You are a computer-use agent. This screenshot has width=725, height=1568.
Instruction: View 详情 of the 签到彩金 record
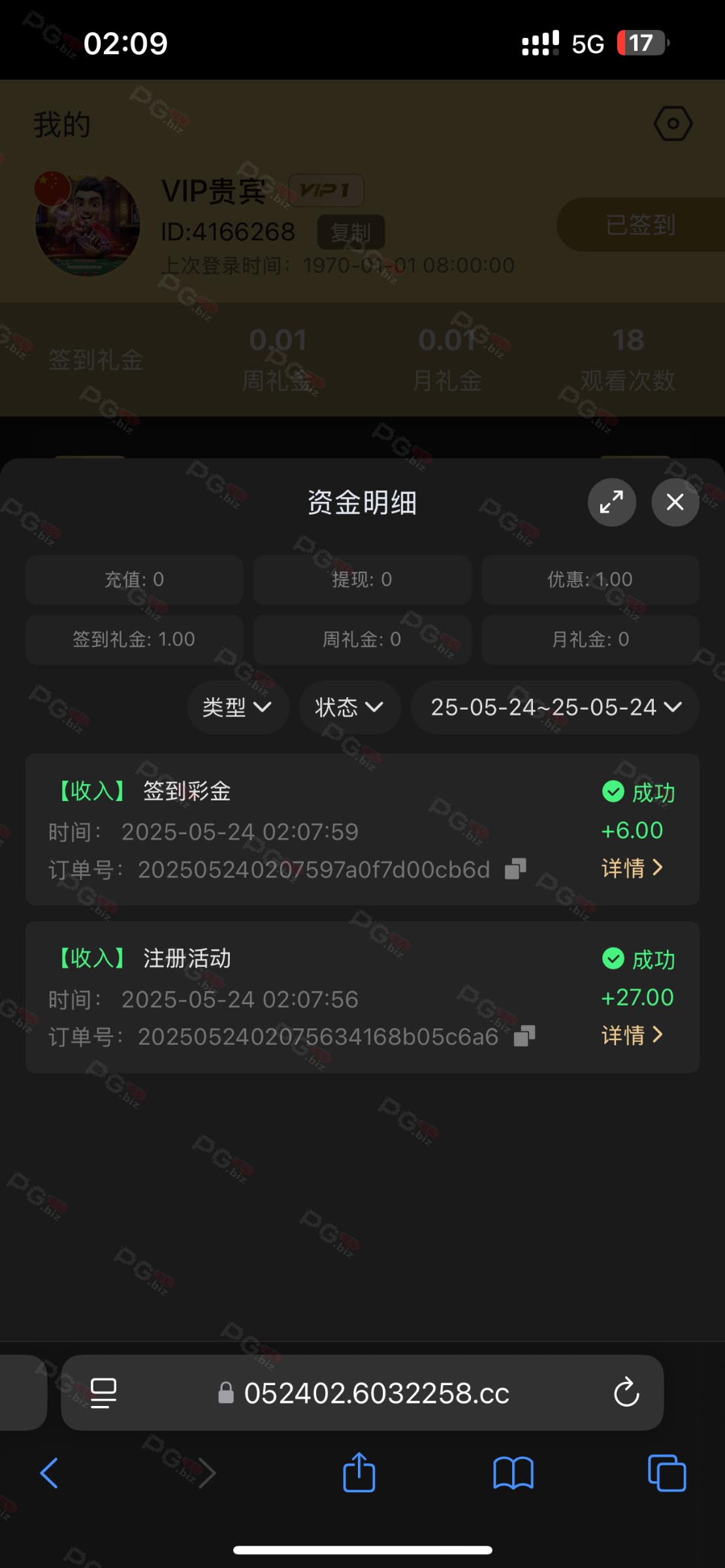[x=632, y=868]
